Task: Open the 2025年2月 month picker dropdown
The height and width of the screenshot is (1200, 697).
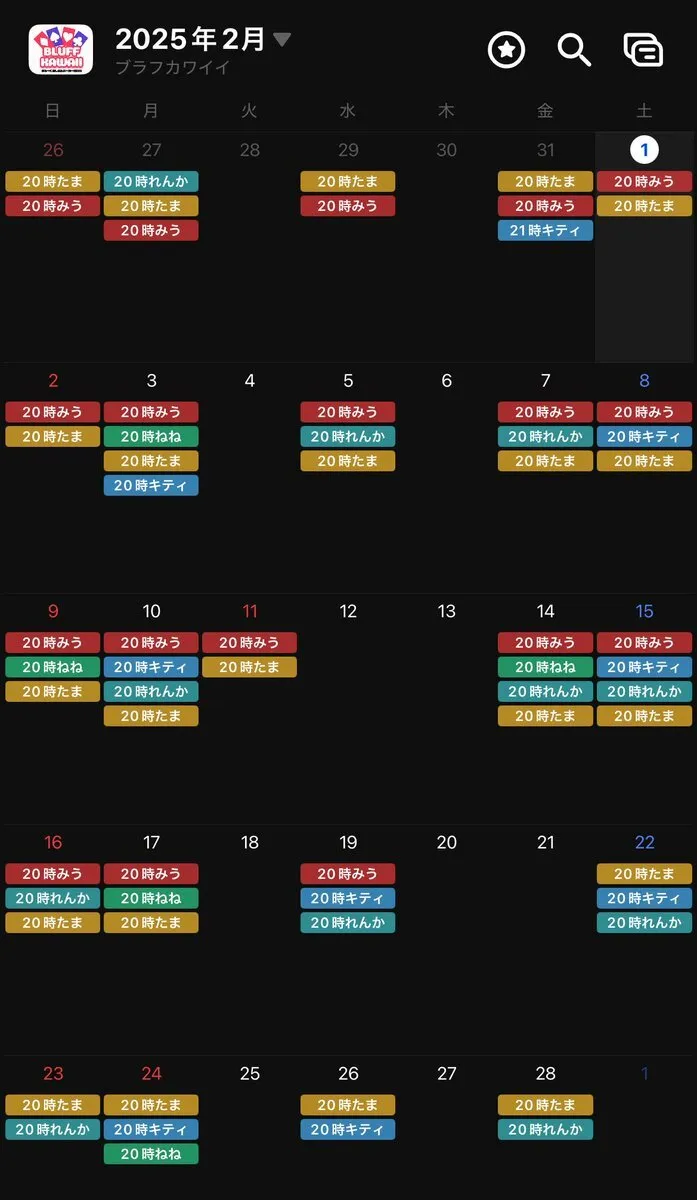Action: [x=203, y=39]
